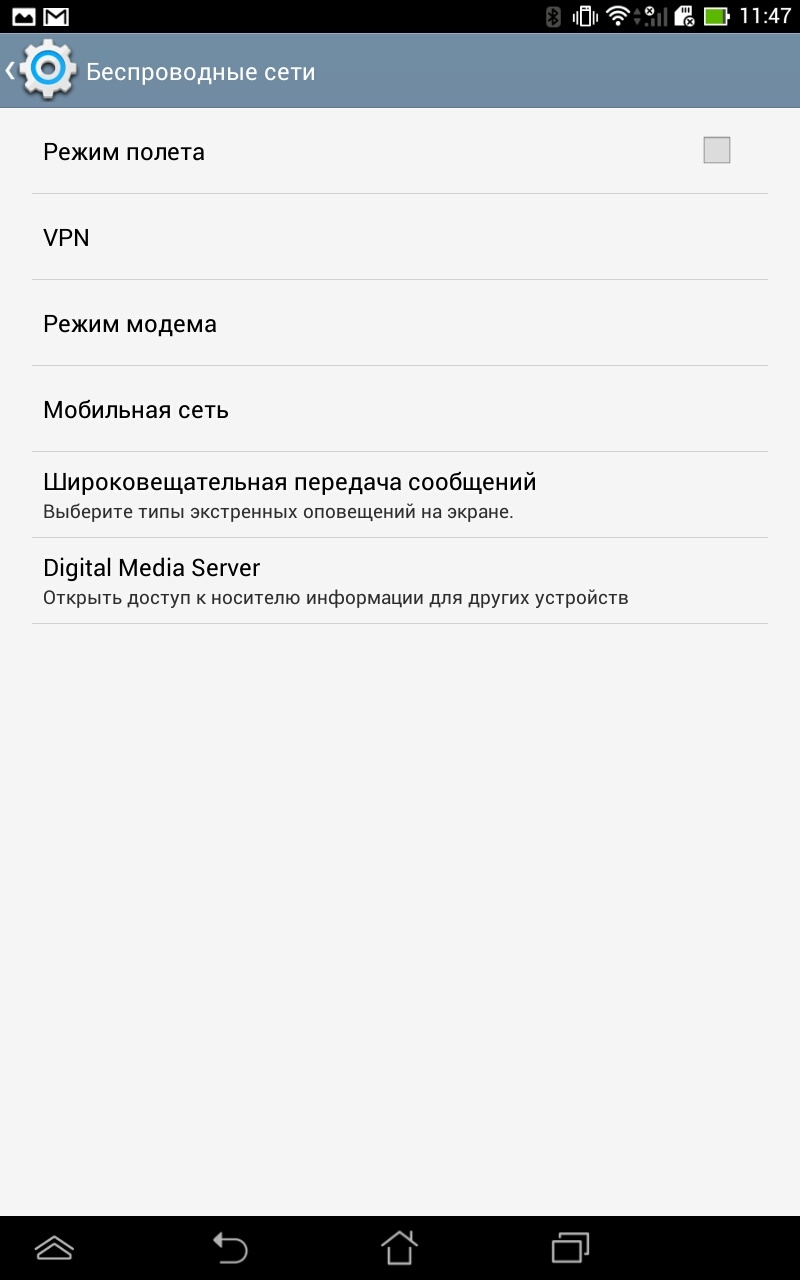Open VPN settings

400,238
